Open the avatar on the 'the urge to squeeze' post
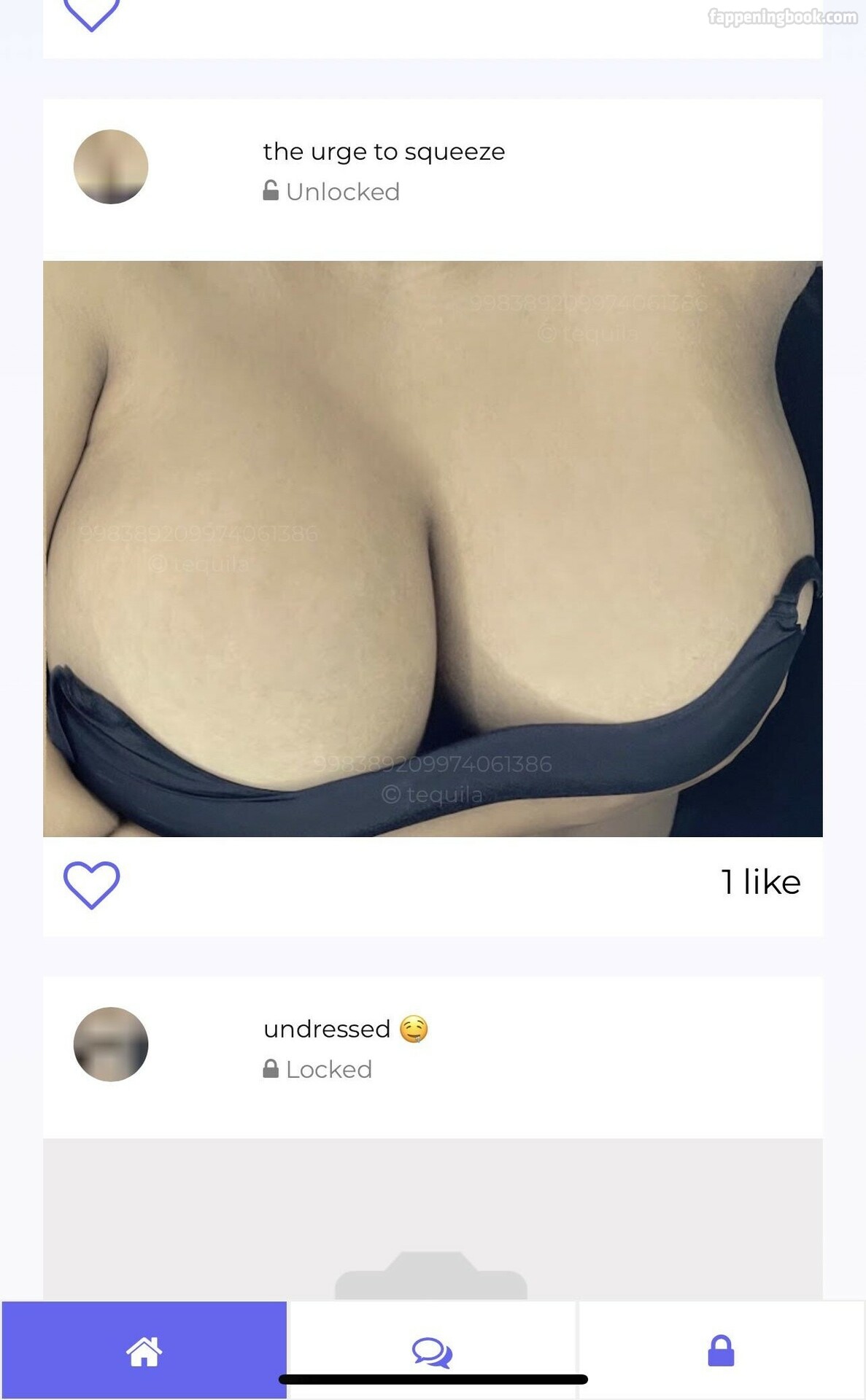The width and height of the screenshot is (866, 1400). [x=111, y=167]
